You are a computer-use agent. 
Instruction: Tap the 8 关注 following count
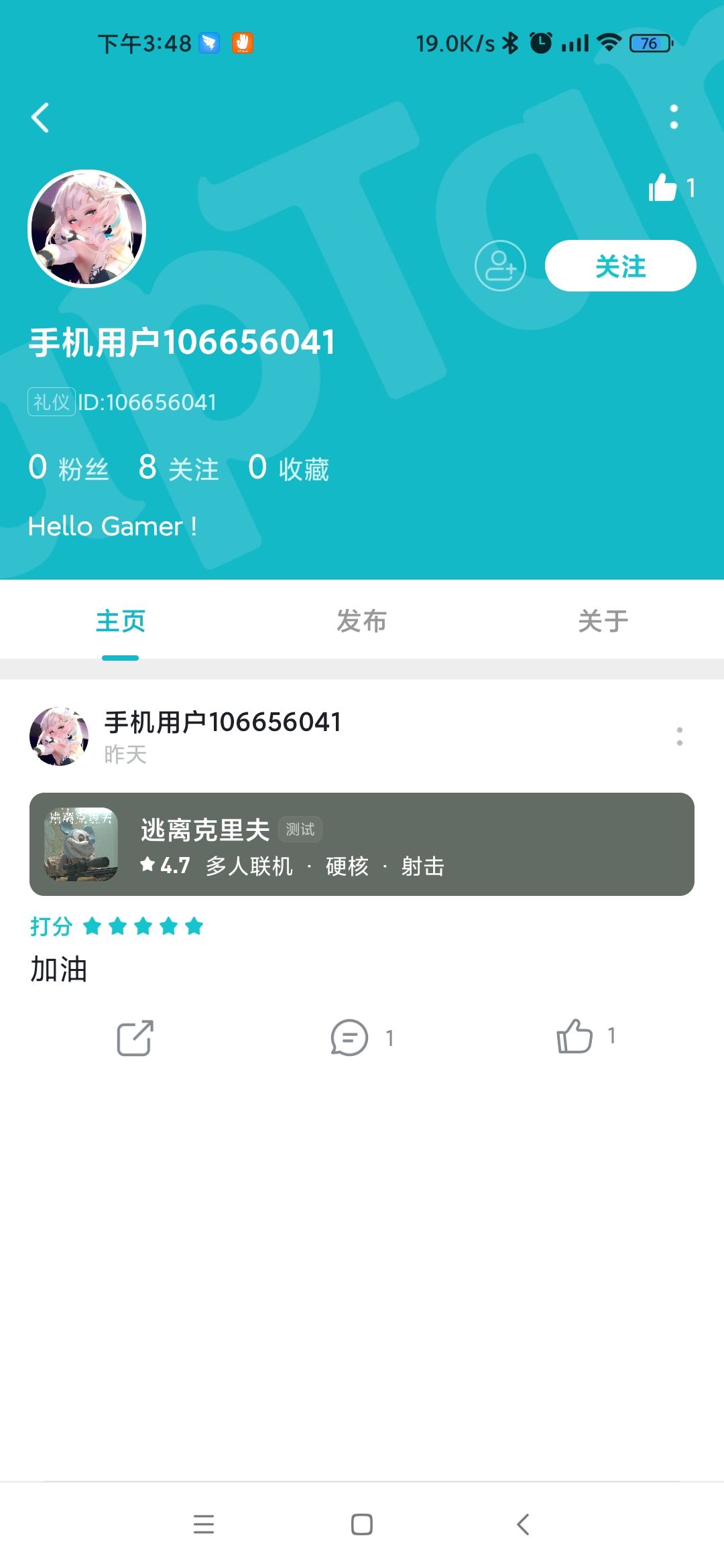[178, 468]
